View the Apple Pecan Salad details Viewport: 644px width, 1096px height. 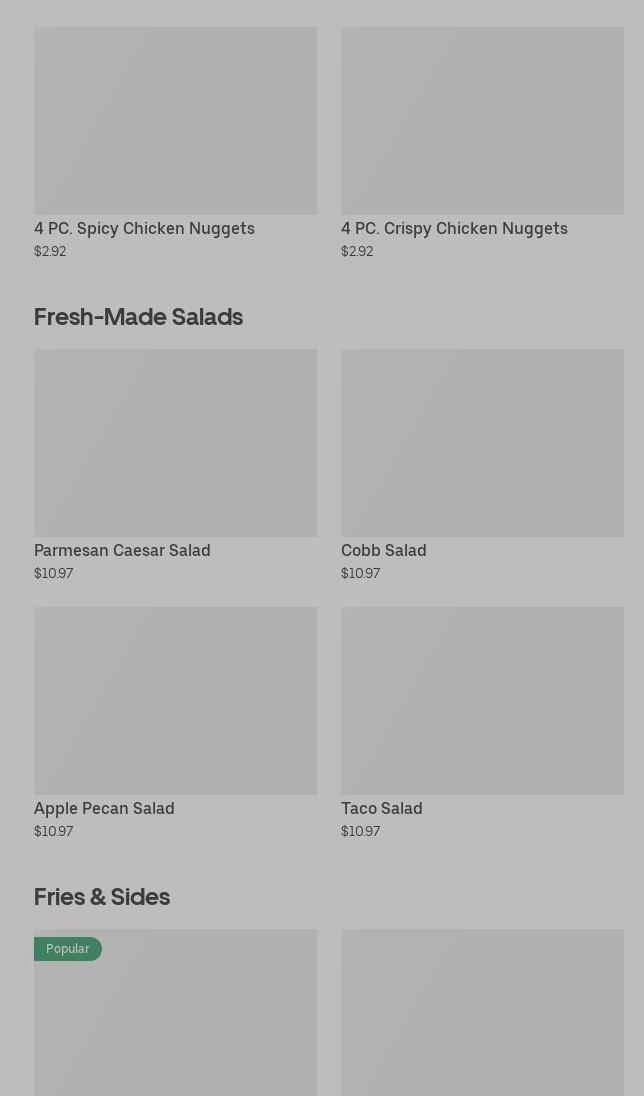176,723
